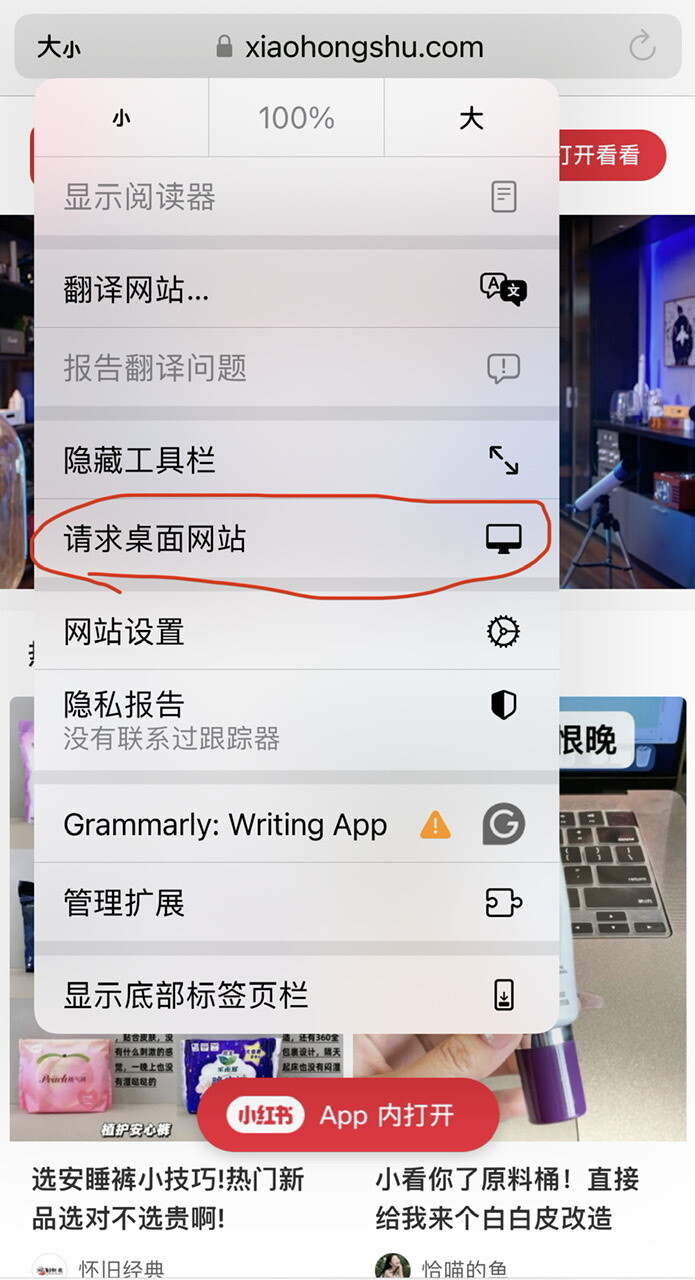Increase text size with the large 大 button
The image size is (695, 1280).
point(472,118)
